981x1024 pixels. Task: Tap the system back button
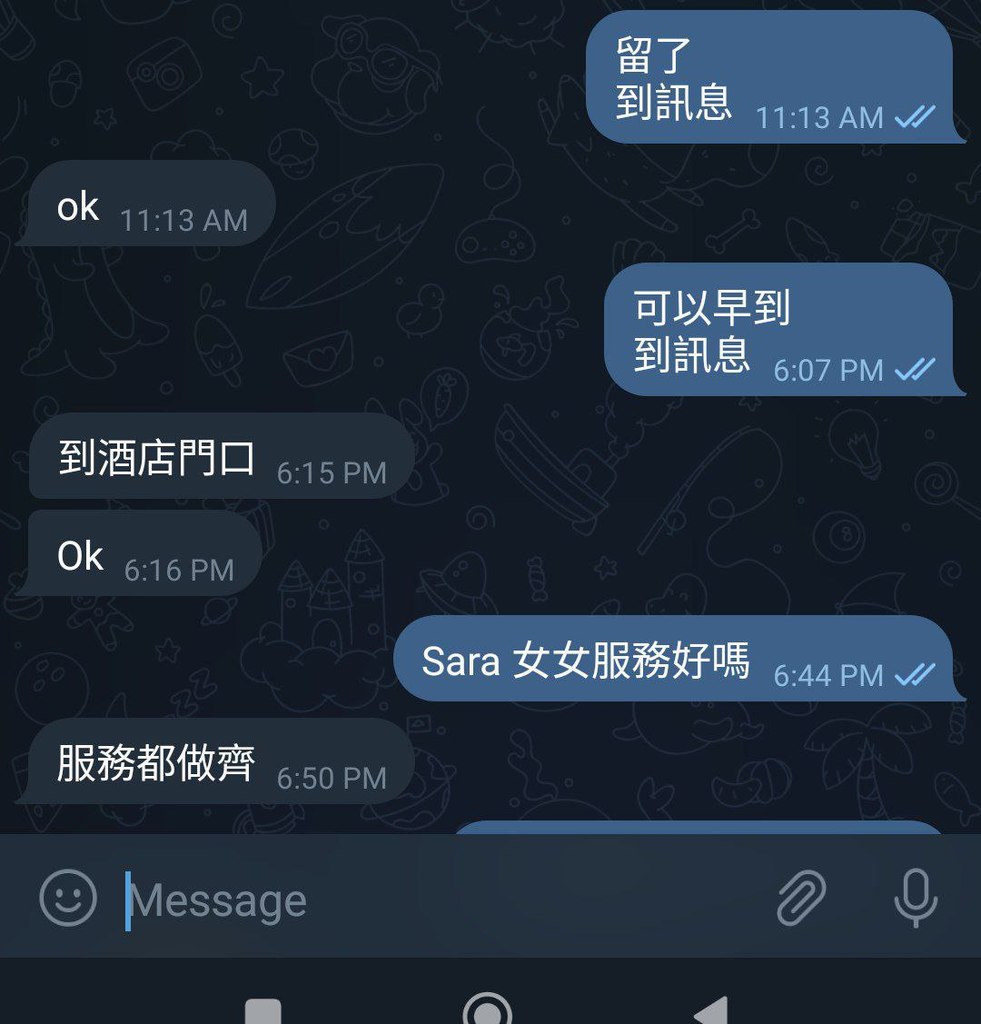[710, 1012]
